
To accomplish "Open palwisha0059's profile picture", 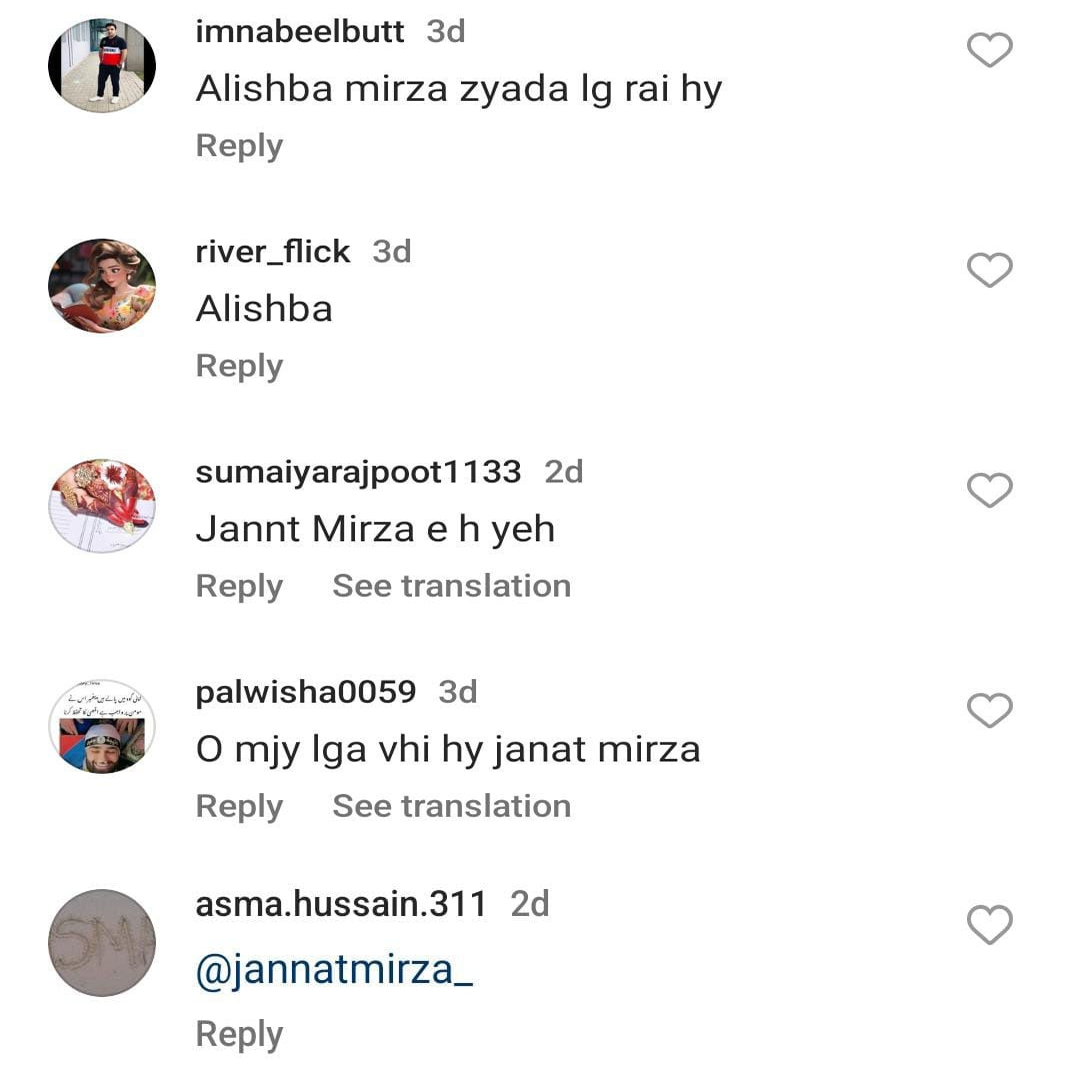I will [102, 726].
